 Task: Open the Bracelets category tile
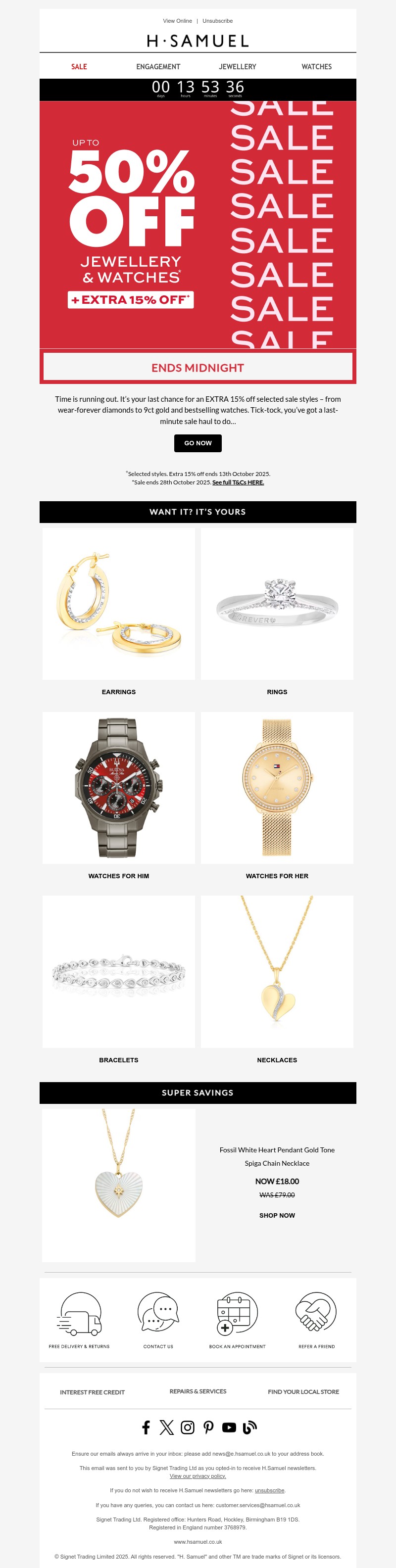click(x=119, y=971)
